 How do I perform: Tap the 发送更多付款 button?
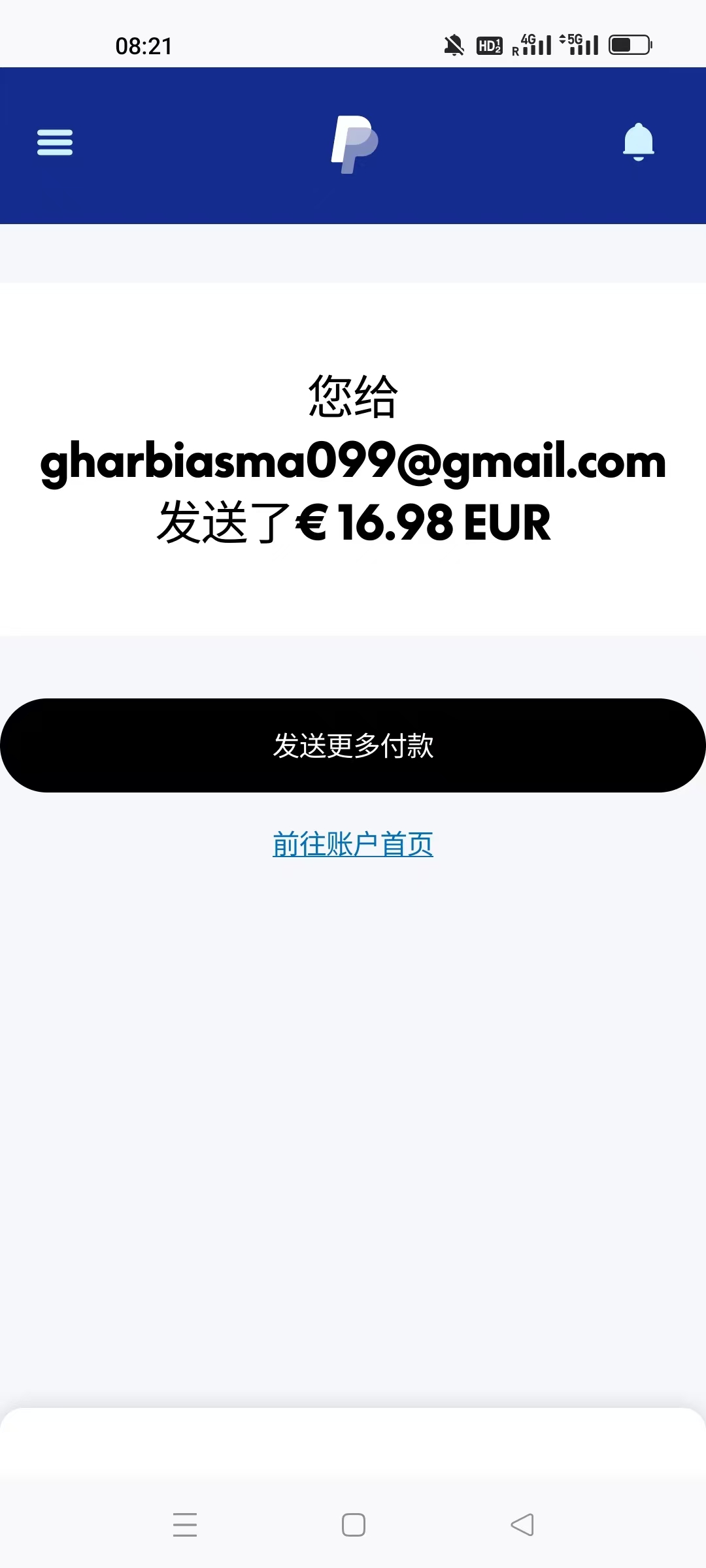[353, 745]
